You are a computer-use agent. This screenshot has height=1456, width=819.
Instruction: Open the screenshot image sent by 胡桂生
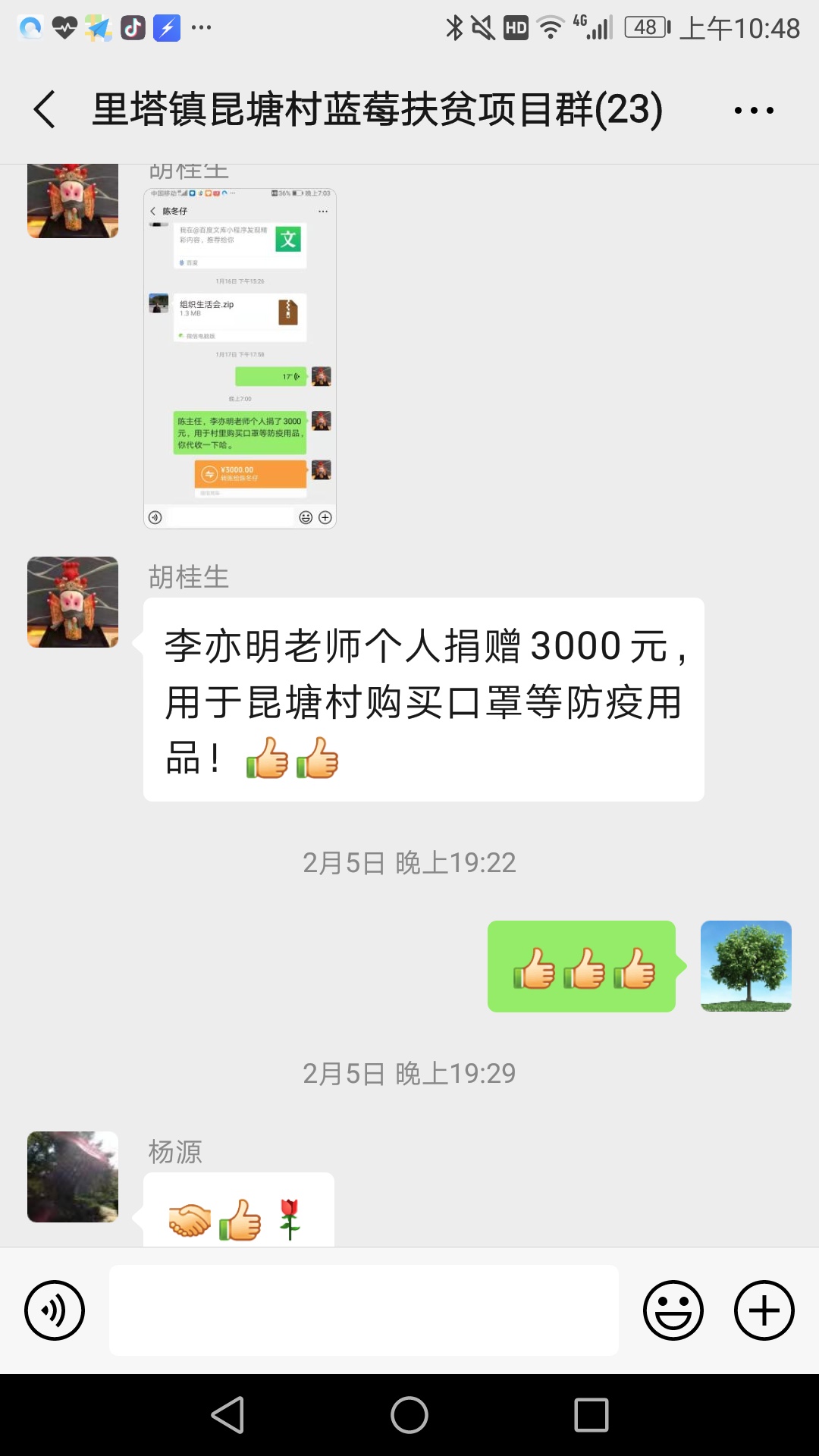tap(240, 358)
